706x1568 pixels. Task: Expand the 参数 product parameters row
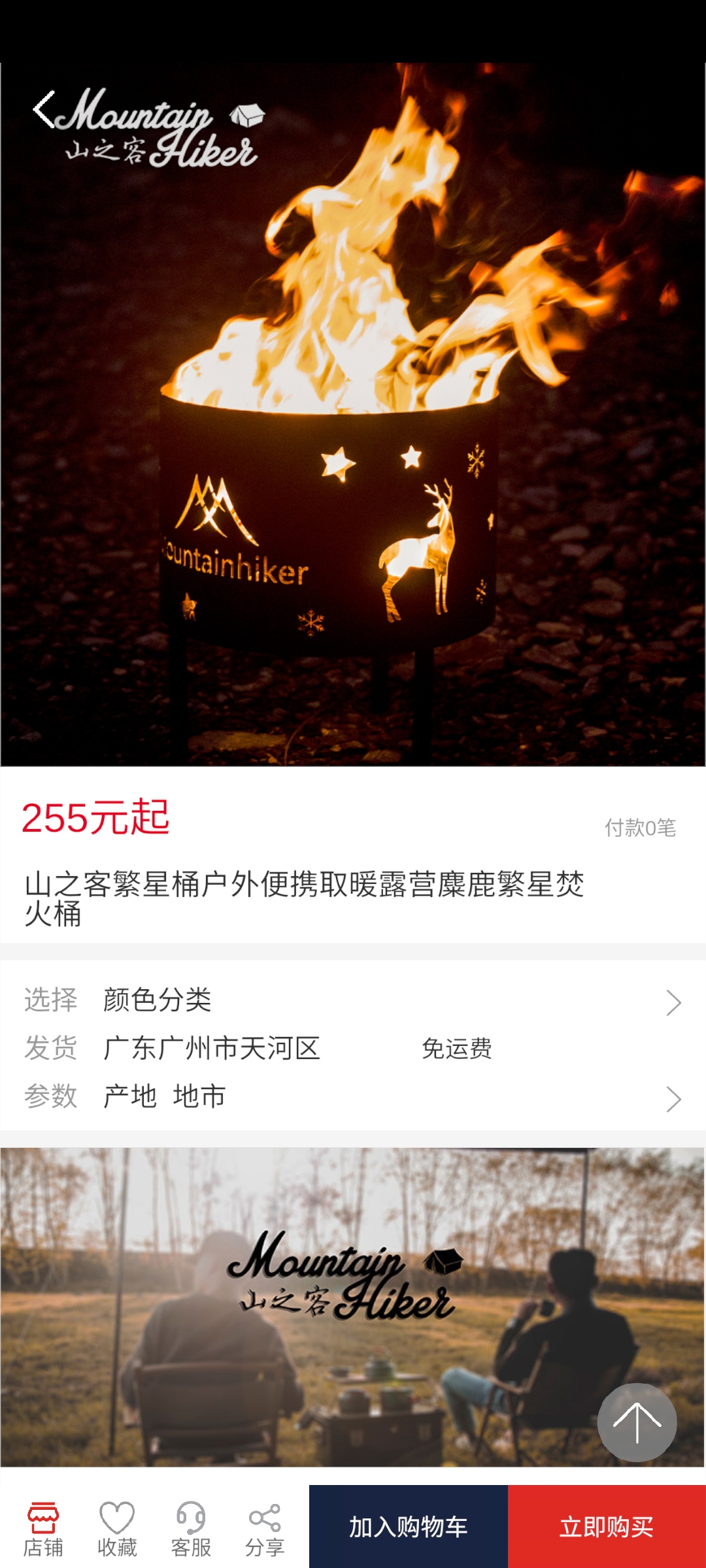tap(353, 1097)
